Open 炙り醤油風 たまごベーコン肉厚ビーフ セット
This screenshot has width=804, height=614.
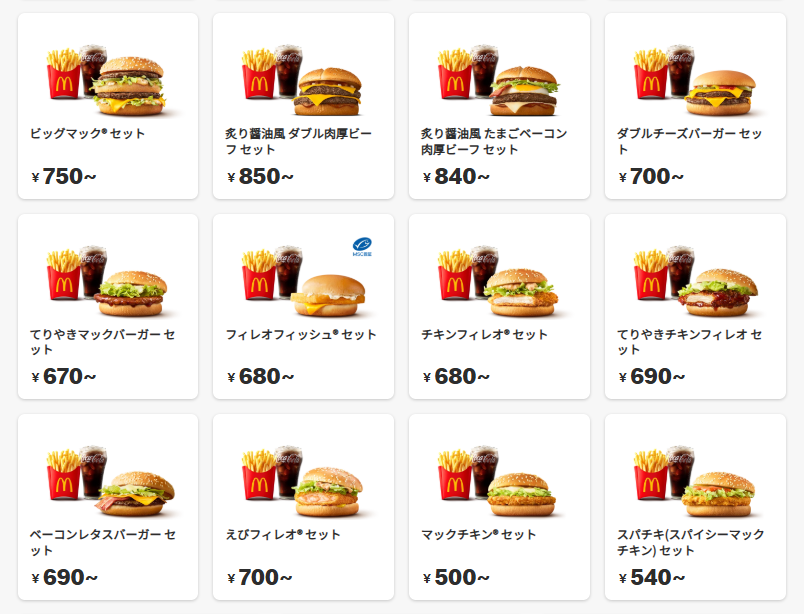[x=499, y=106]
